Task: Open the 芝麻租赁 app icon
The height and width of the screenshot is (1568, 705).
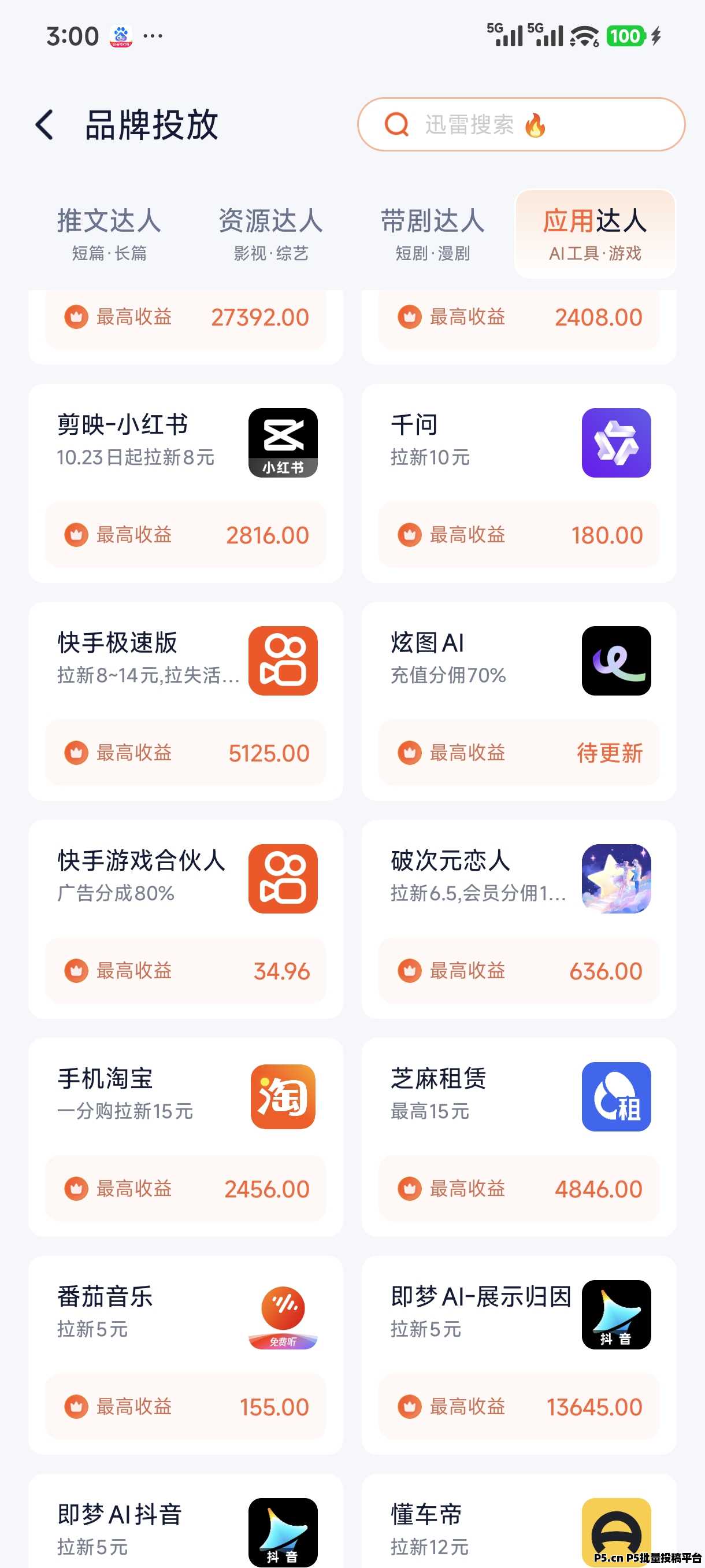Action: (616, 1096)
